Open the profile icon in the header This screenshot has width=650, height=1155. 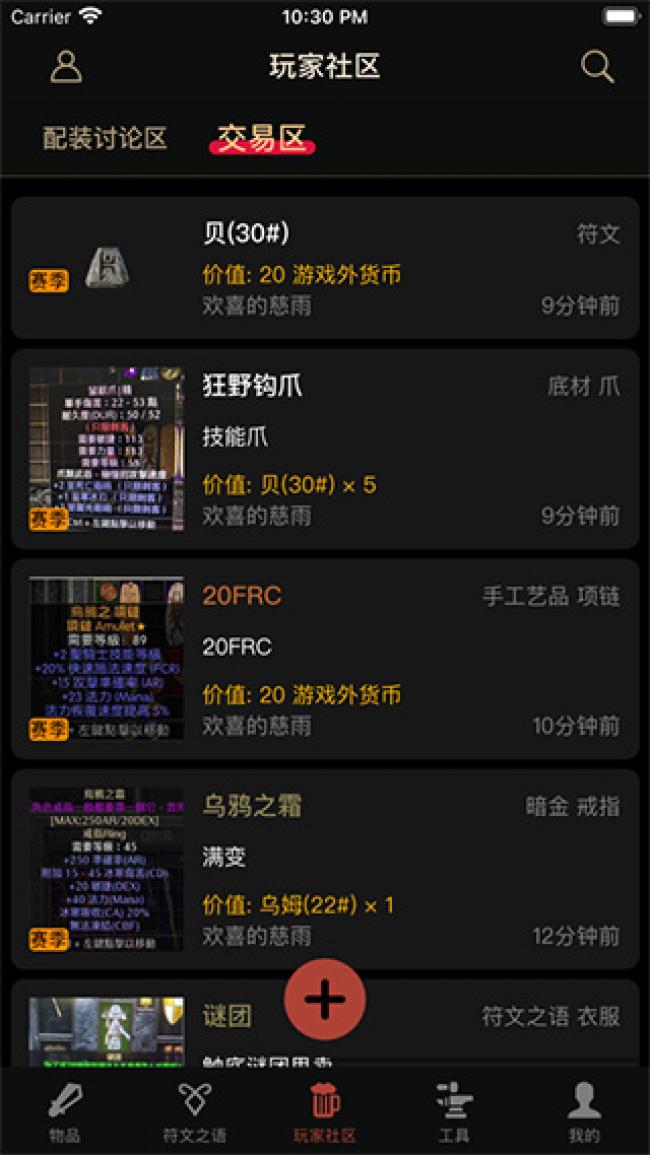[x=66, y=66]
